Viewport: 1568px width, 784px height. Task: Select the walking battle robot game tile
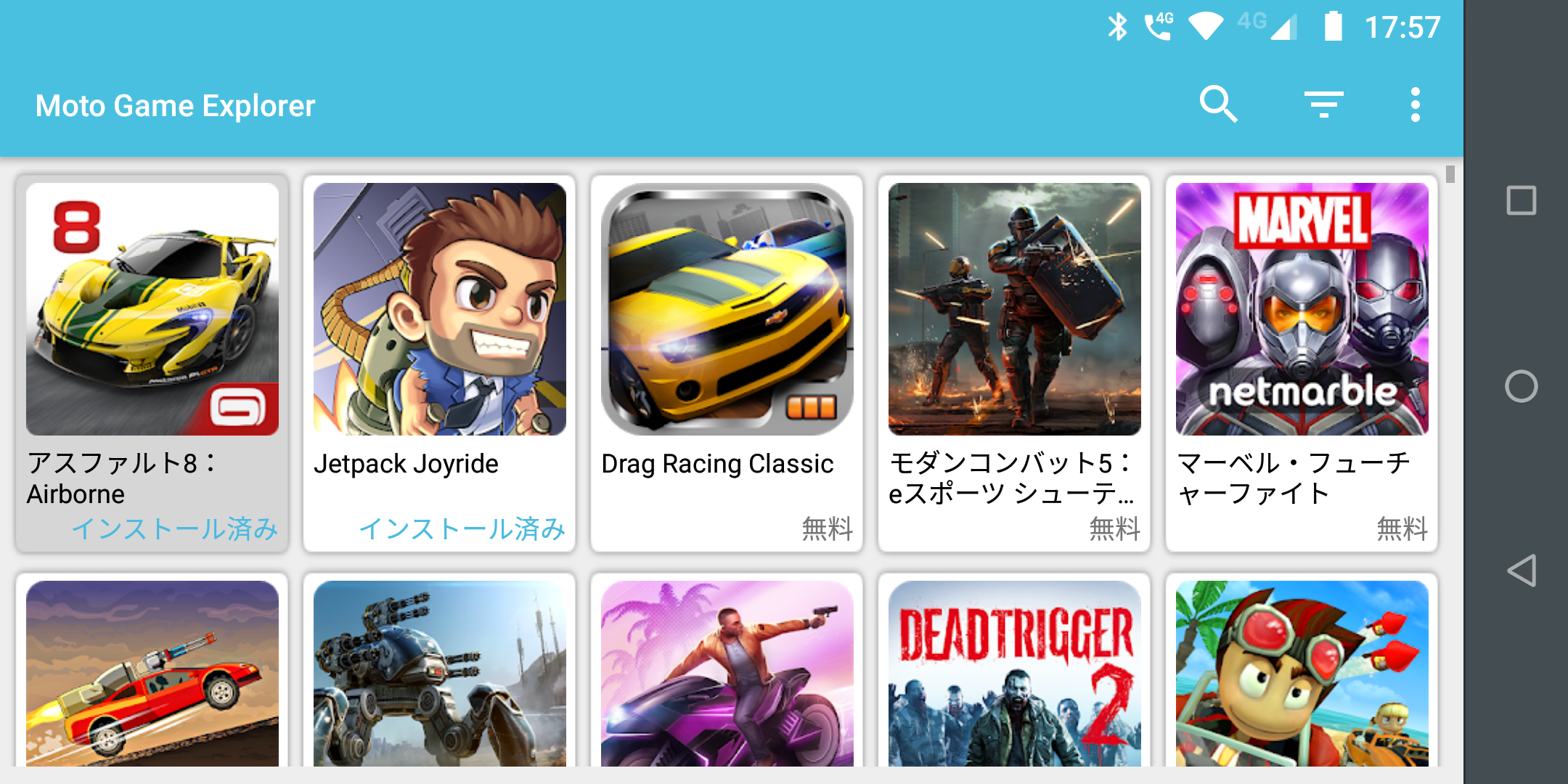pyautogui.click(x=440, y=674)
